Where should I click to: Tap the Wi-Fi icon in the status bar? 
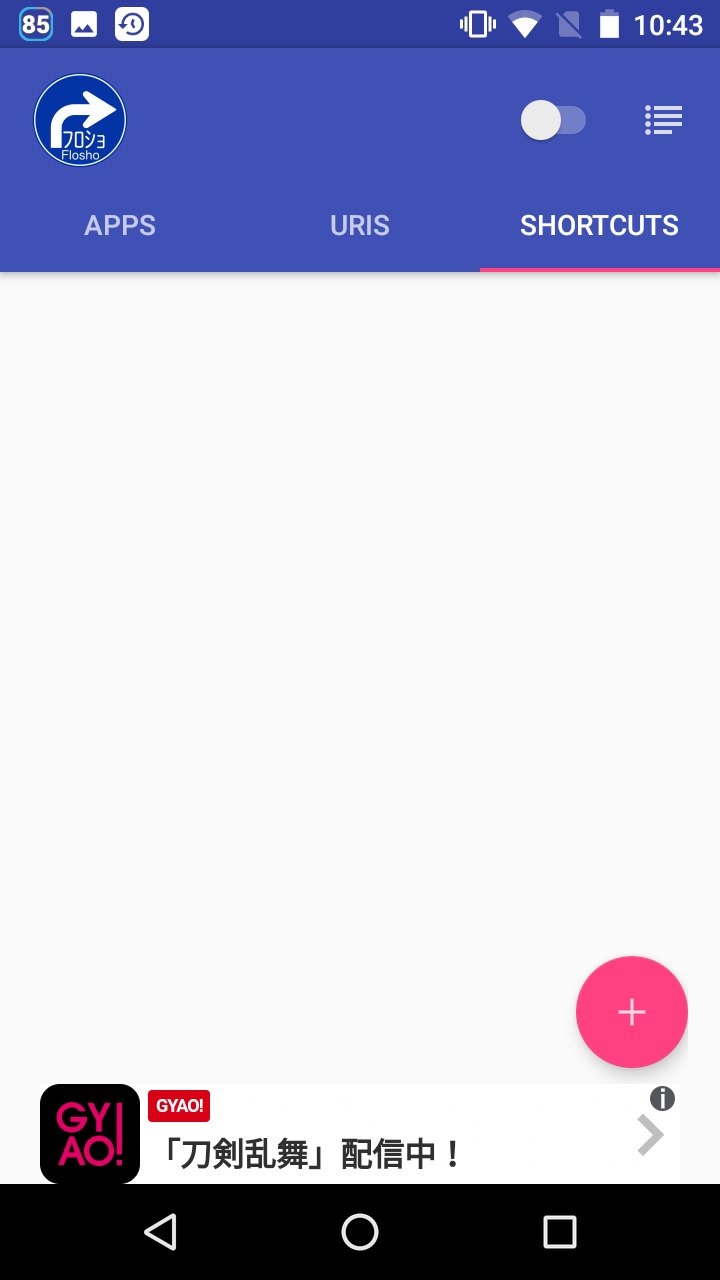pyautogui.click(x=524, y=23)
